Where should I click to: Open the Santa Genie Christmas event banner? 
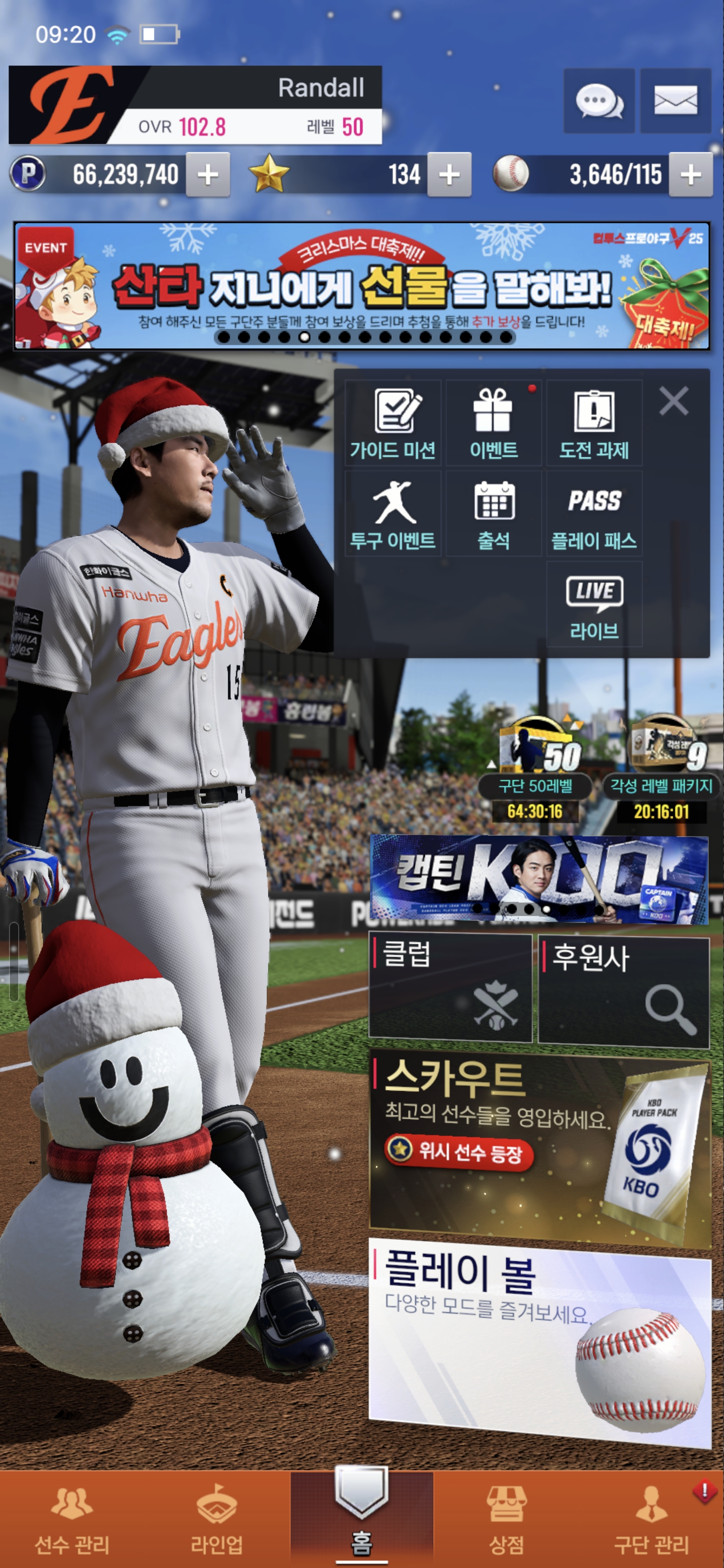(361, 286)
